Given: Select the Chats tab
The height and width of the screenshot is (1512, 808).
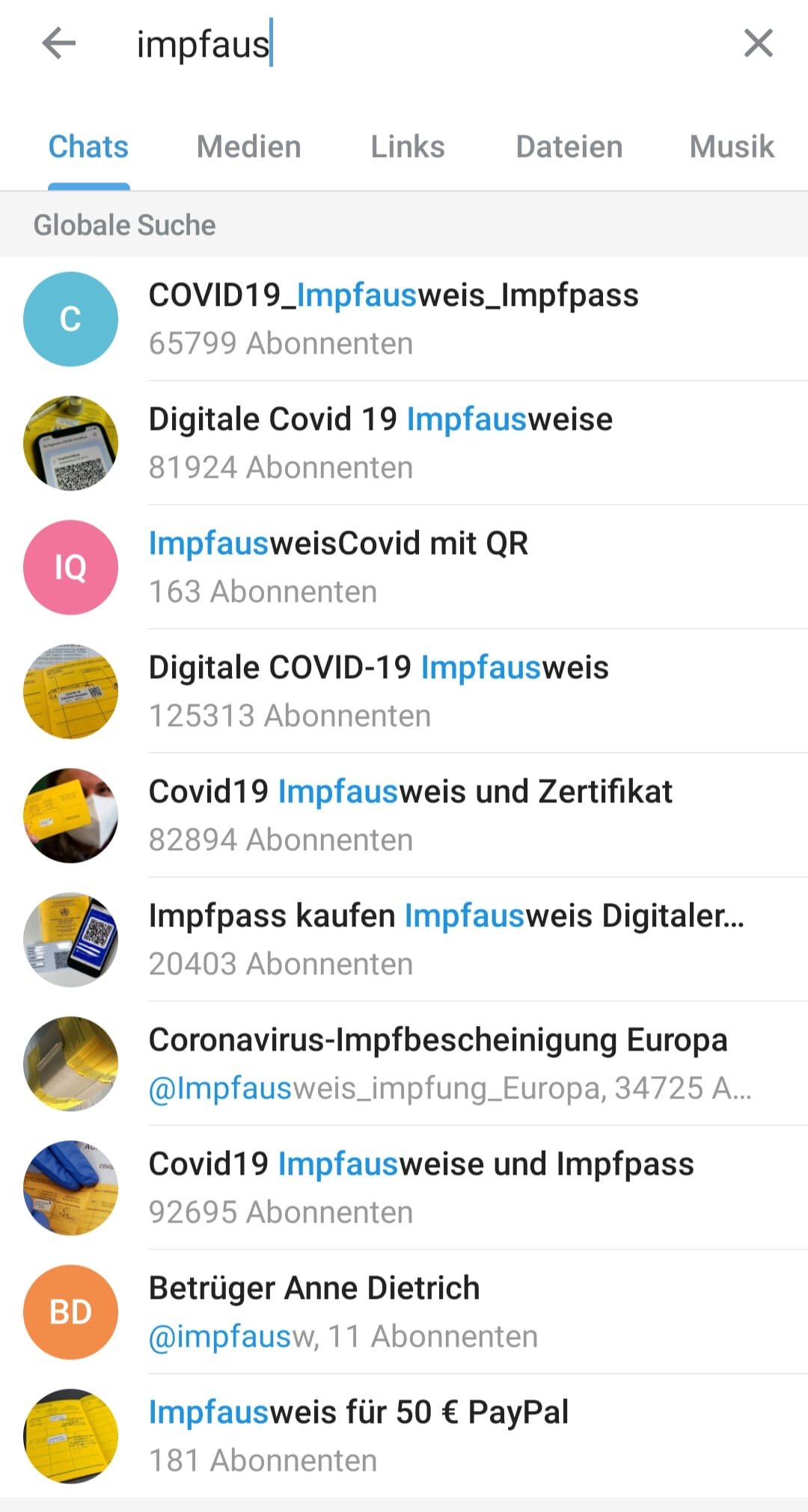Looking at the screenshot, I should coord(88,147).
